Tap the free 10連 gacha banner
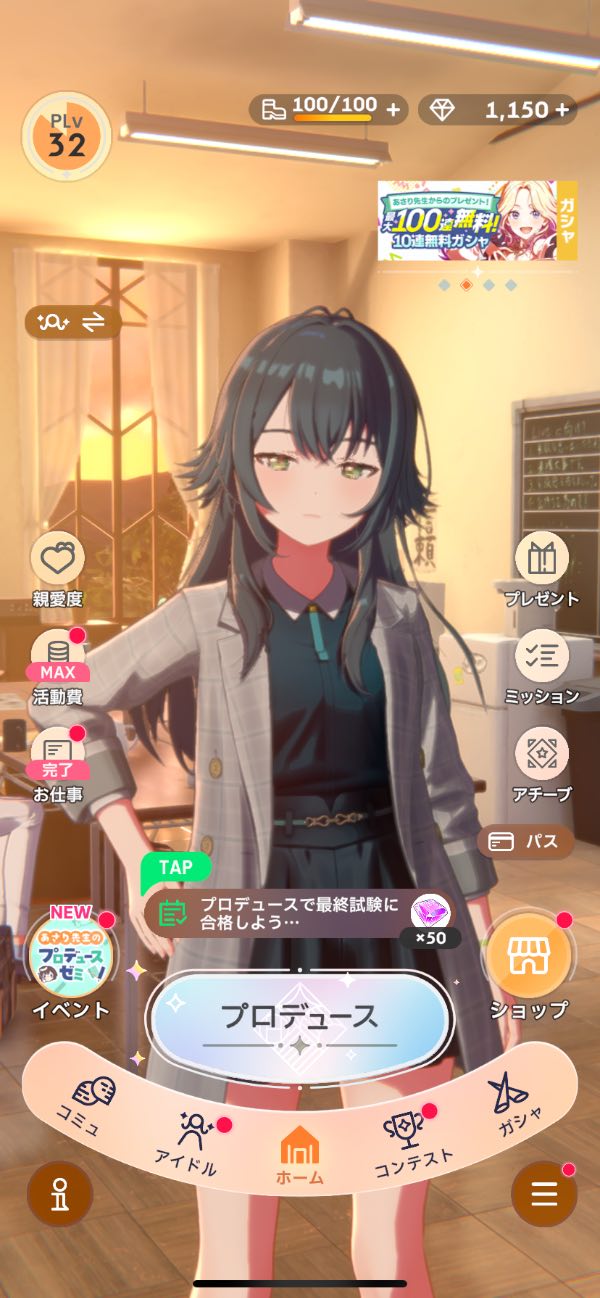 [x=477, y=220]
